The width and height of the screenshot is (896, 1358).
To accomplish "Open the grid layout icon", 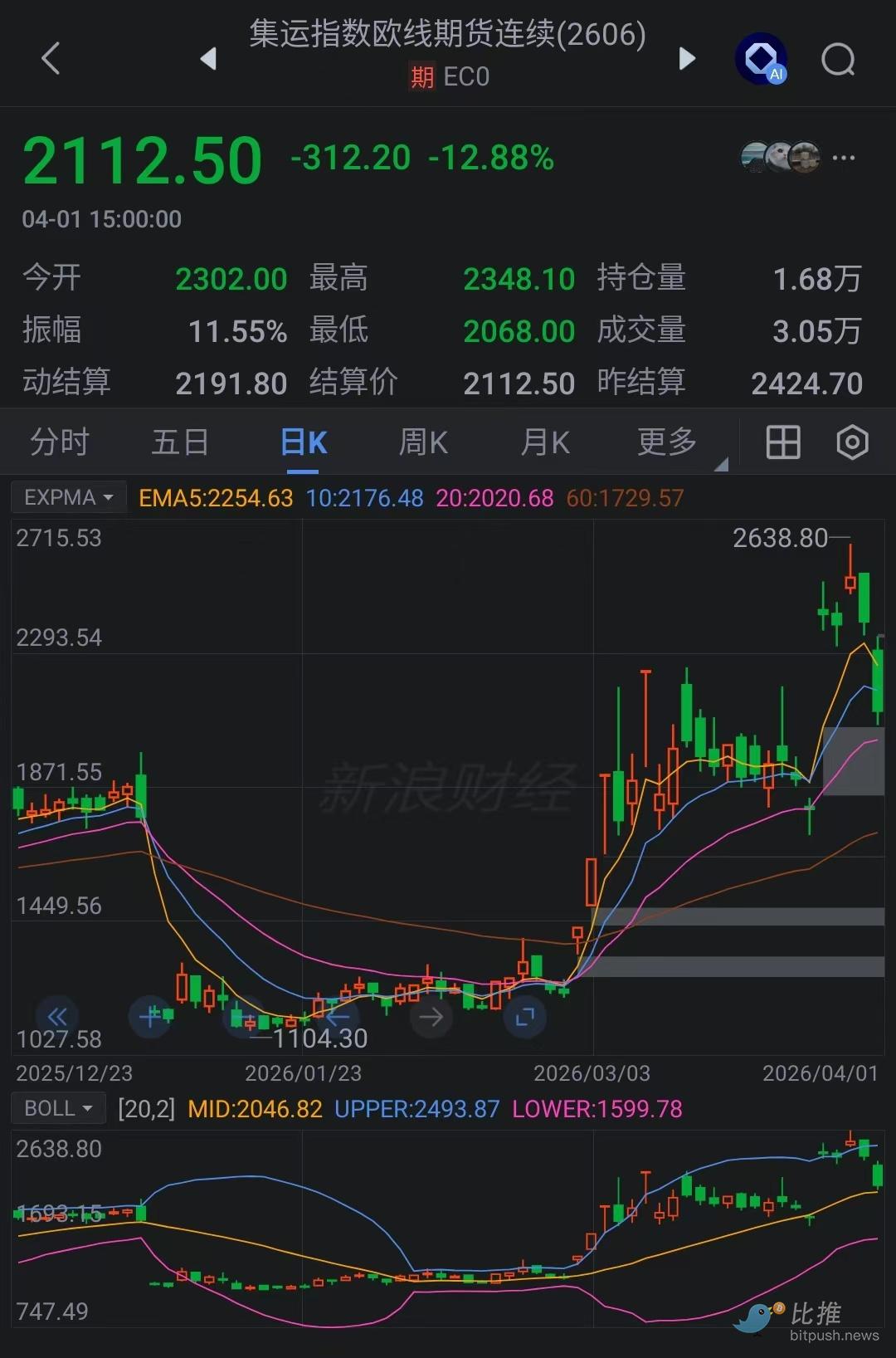I will coord(782,442).
